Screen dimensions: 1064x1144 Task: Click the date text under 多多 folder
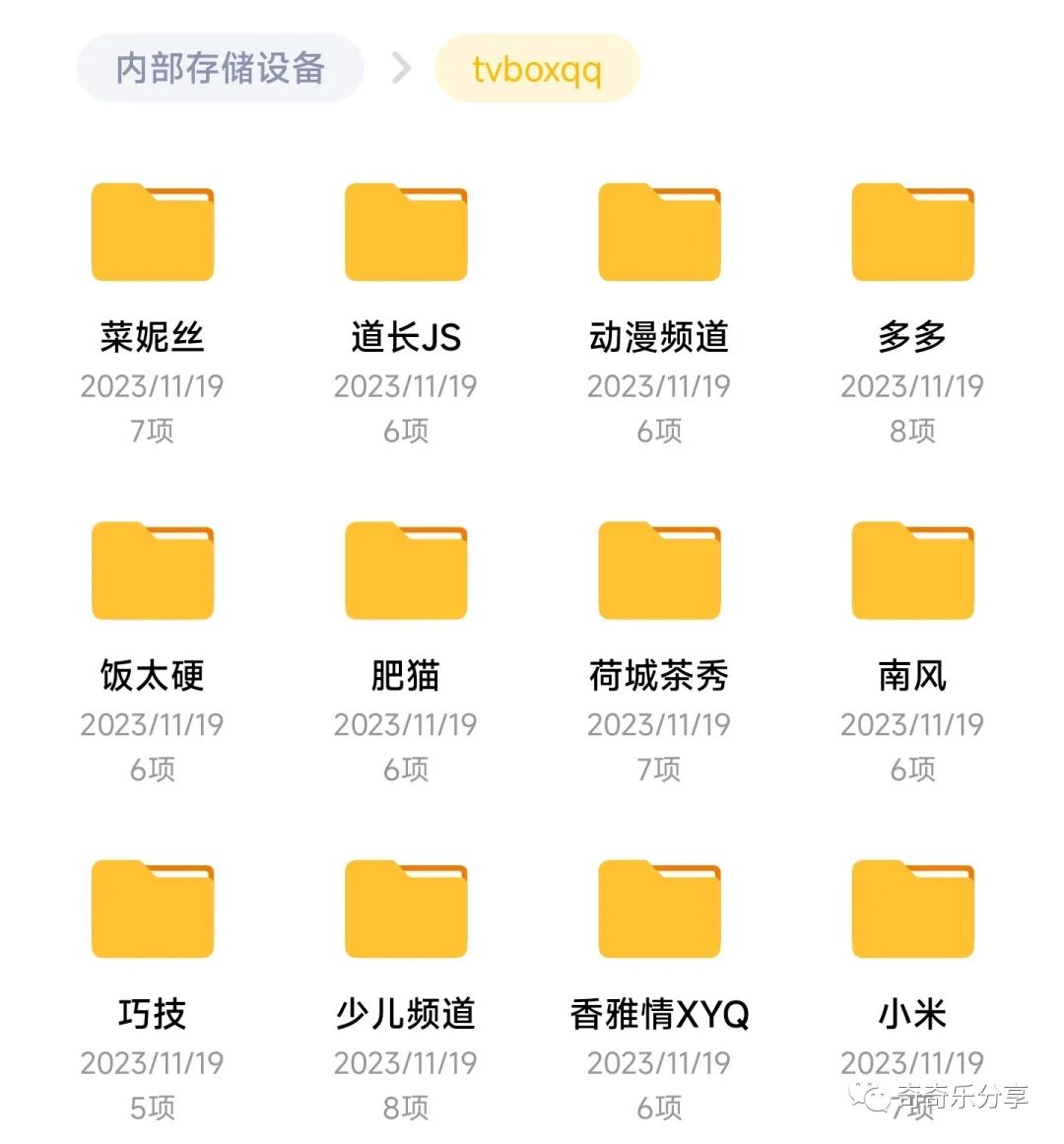click(912, 386)
